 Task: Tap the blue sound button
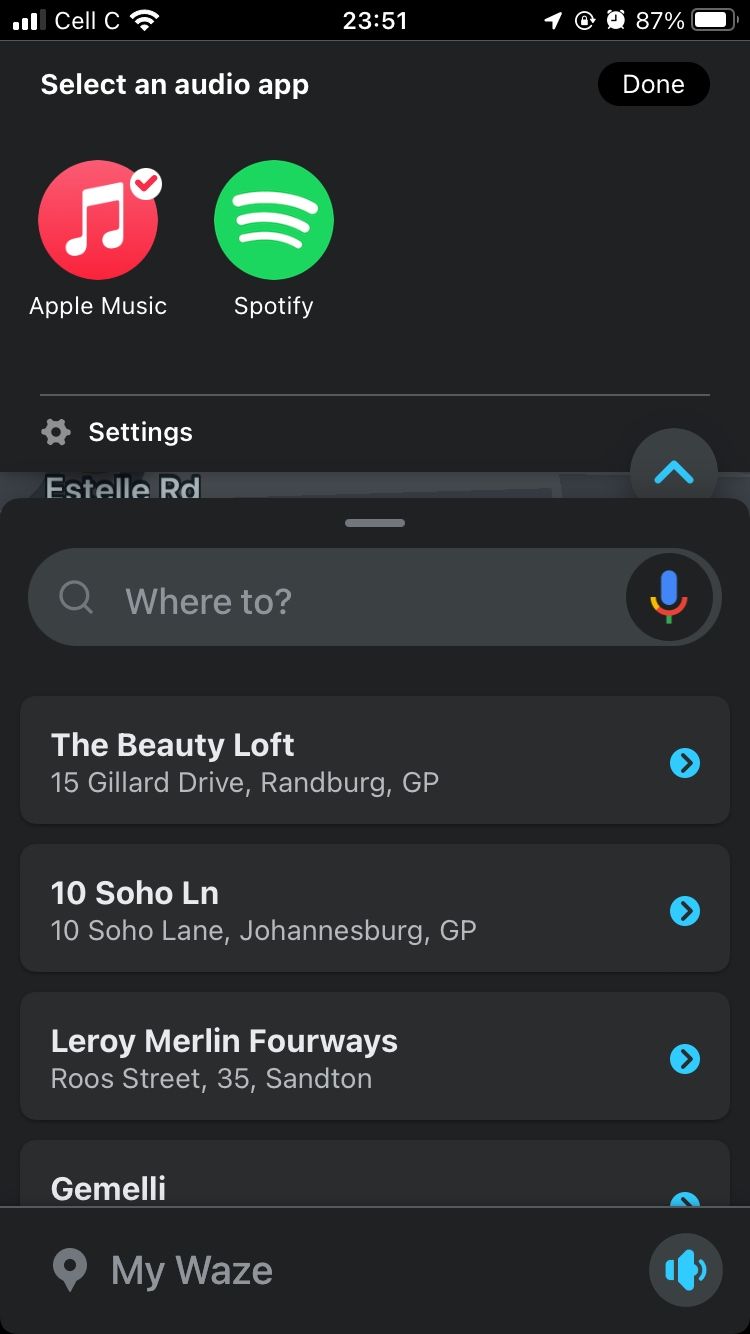tap(685, 1270)
